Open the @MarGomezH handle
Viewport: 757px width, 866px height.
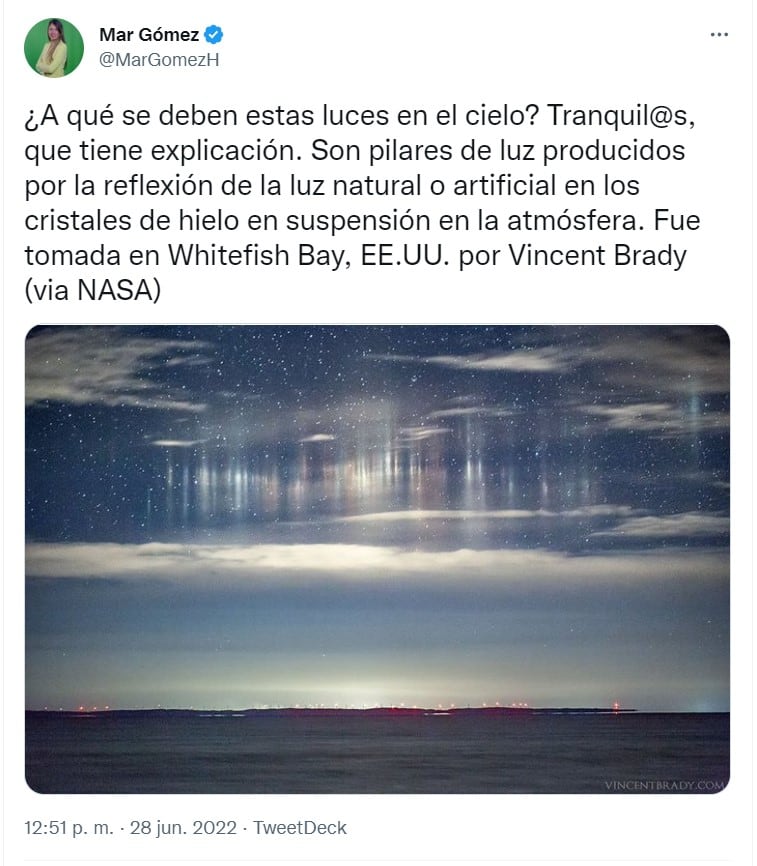coord(158,59)
